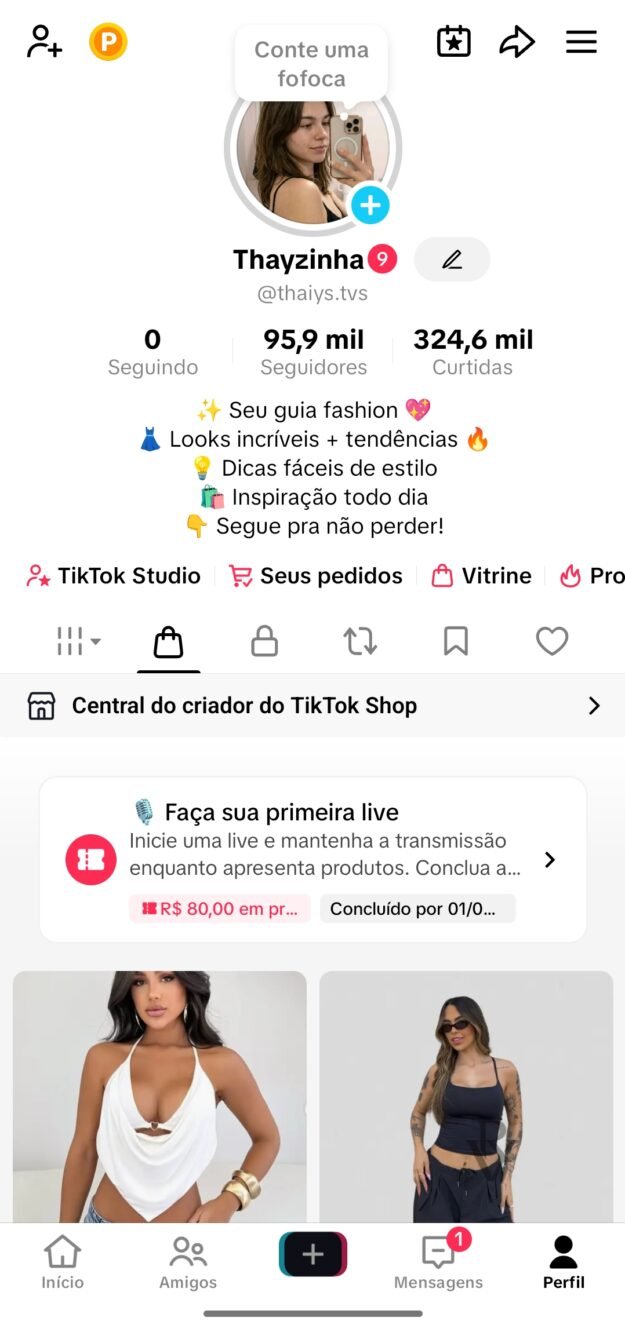Share this profile
This screenshot has width=625, height=1325.
click(x=517, y=42)
